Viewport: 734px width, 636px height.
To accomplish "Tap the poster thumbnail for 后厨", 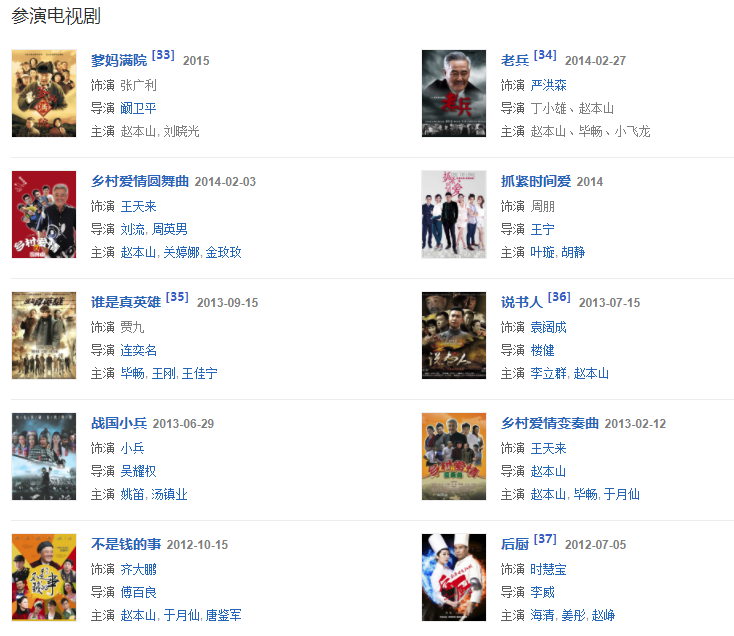I will point(453,577).
